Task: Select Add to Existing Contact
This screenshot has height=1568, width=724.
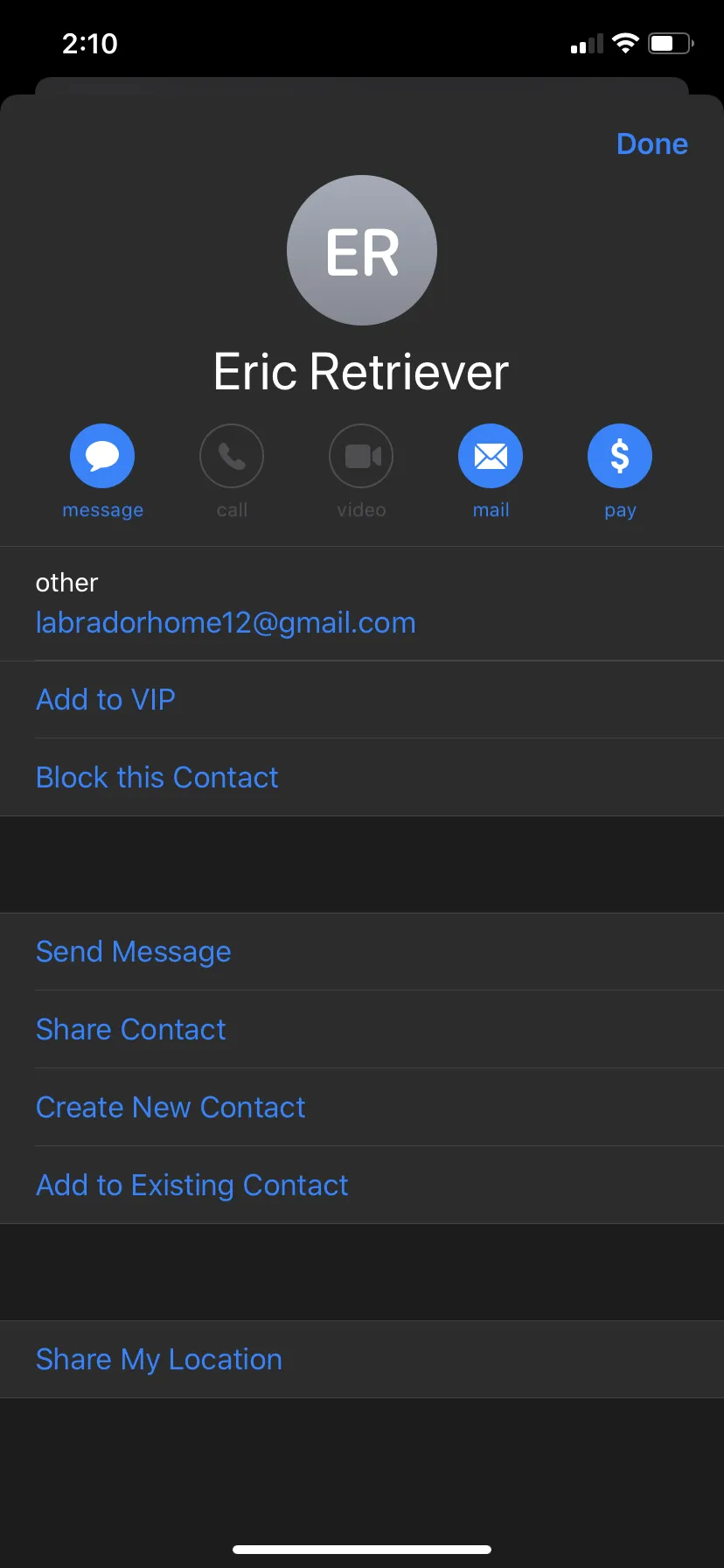Action: tap(362, 1185)
